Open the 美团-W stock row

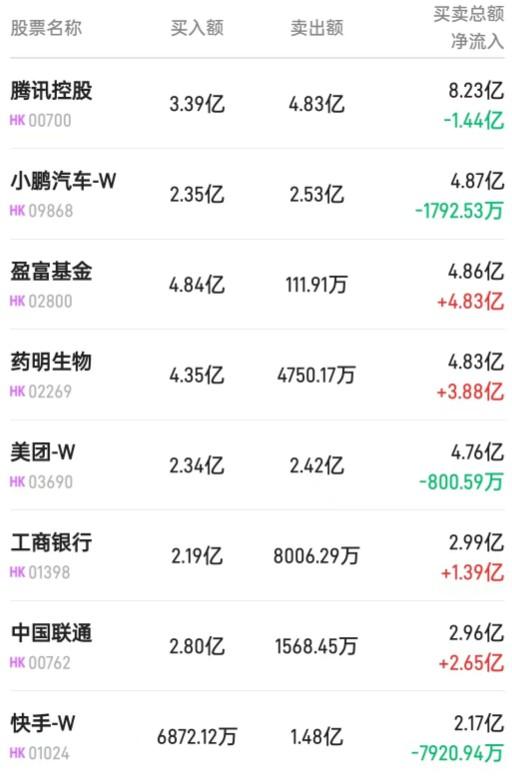257,466
